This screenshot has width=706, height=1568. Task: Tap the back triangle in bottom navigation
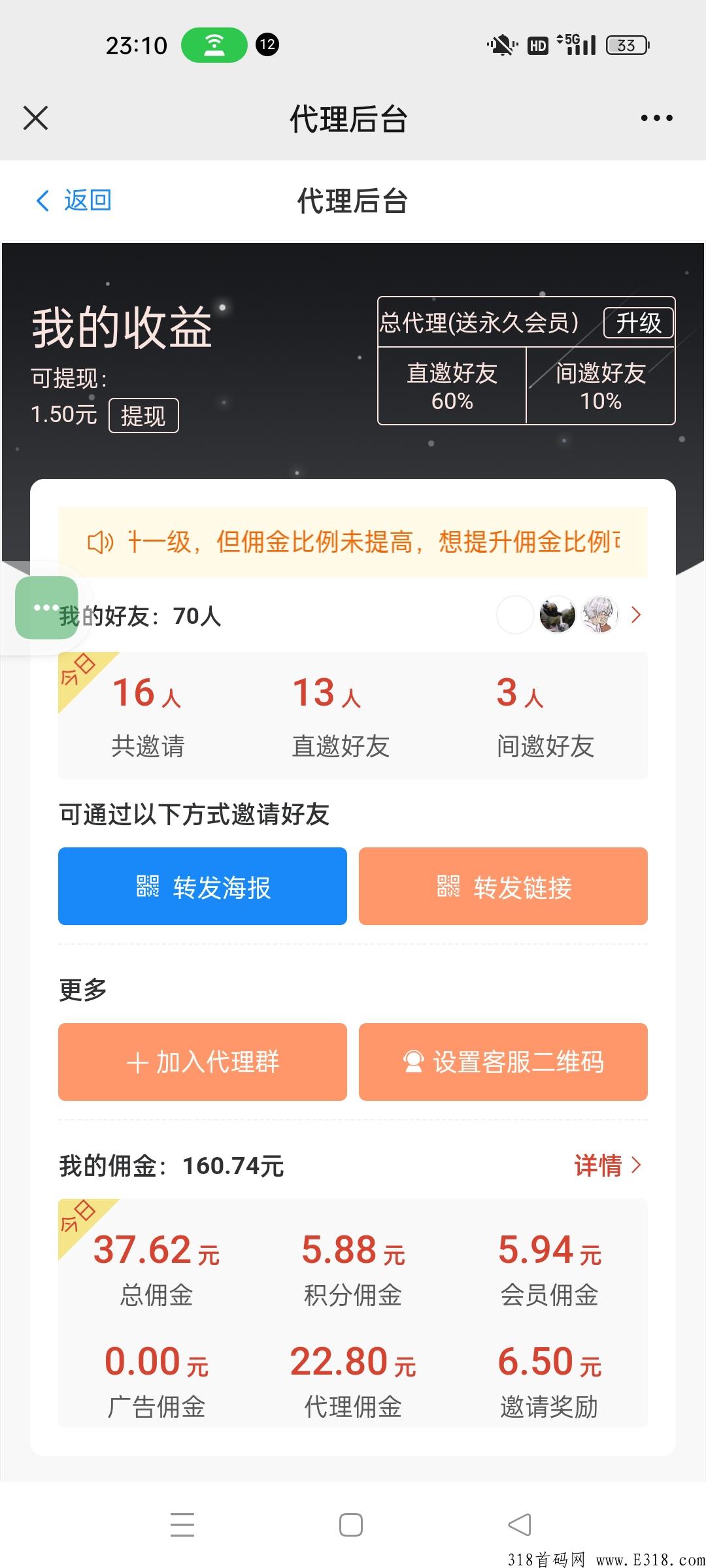pyautogui.click(x=520, y=1524)
